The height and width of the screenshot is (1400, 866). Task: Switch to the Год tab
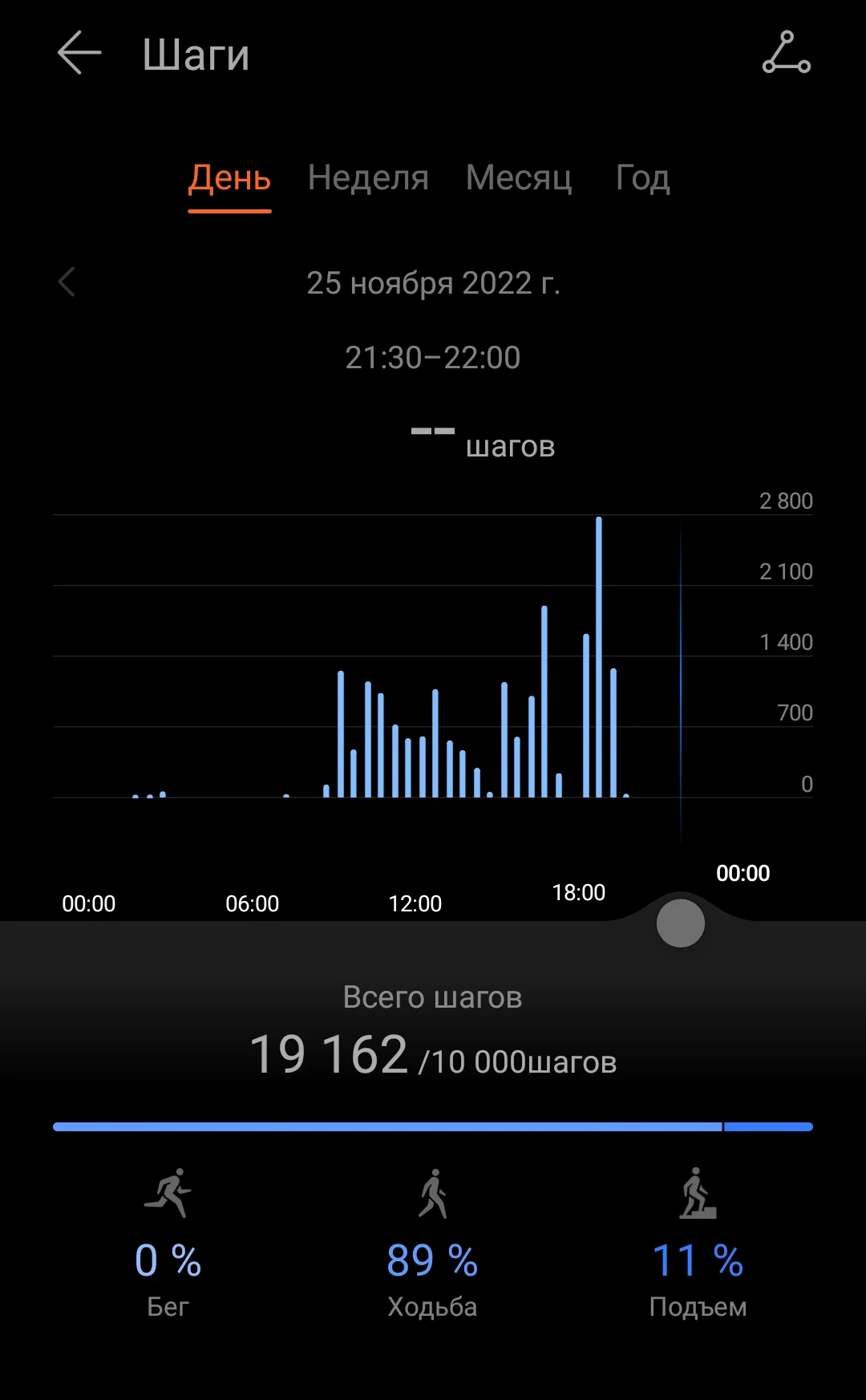click(x=642, y=178)
